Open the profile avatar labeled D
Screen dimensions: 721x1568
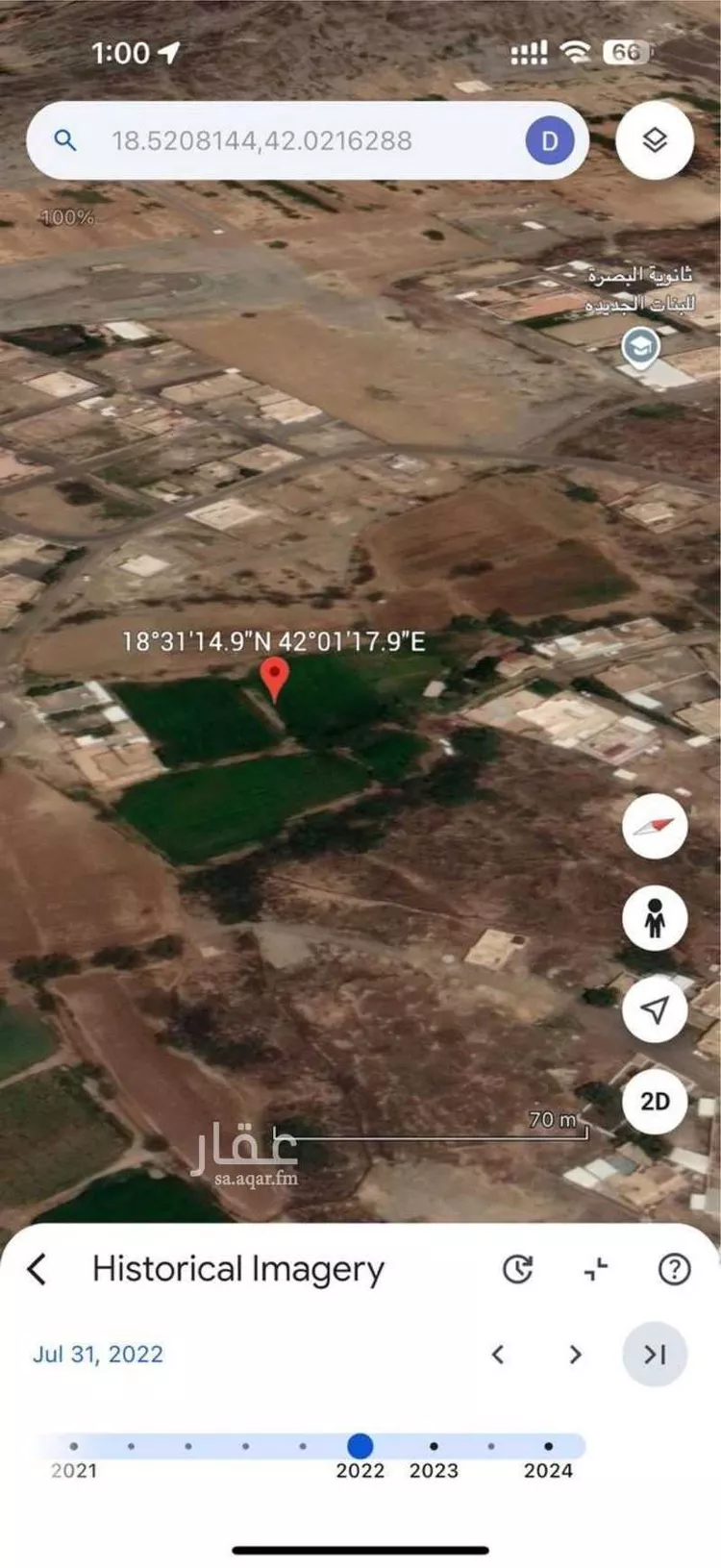tap(550, 141)
